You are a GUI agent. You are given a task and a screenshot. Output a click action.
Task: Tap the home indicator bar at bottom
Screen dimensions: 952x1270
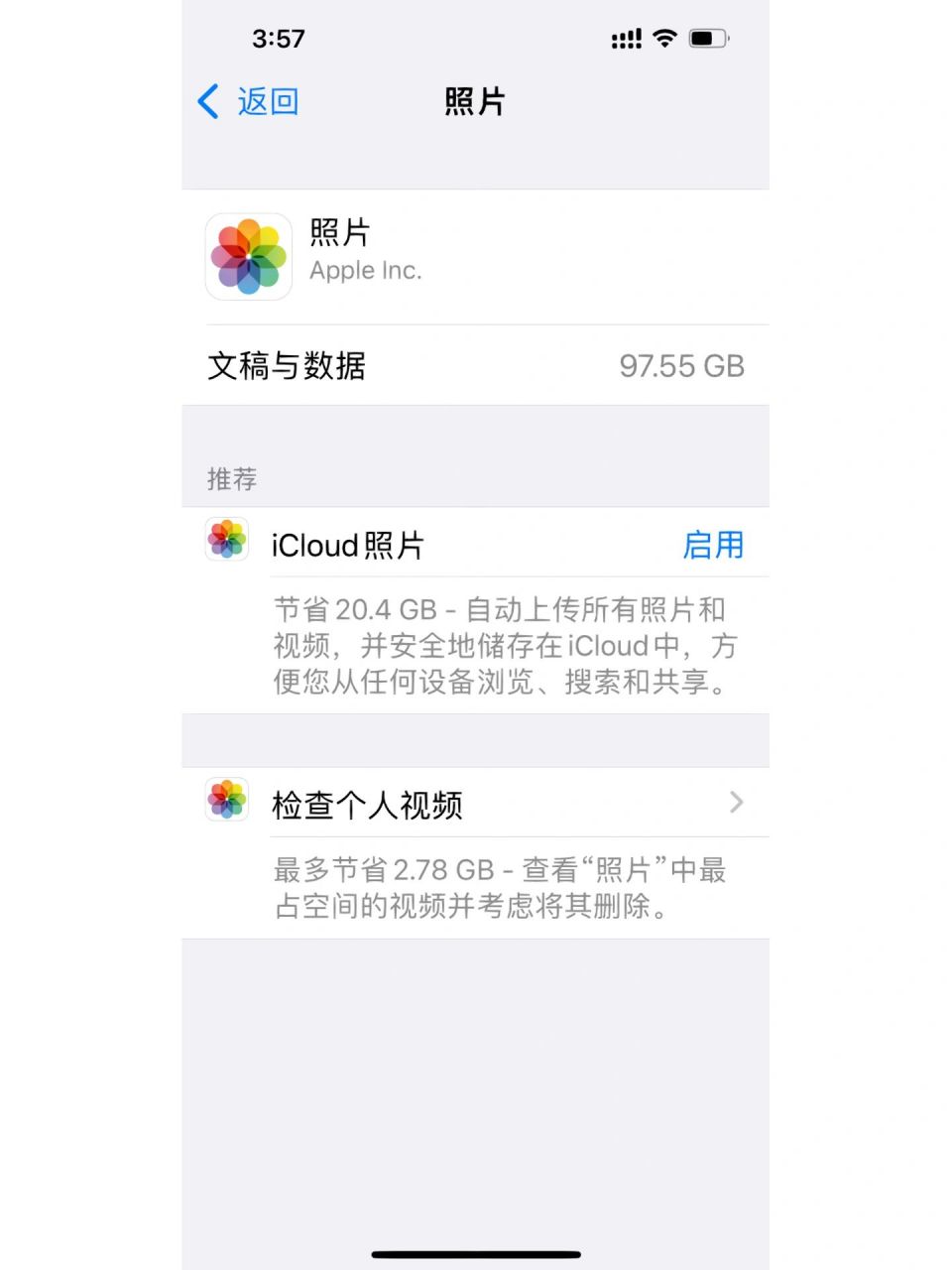coord(476,1254)
